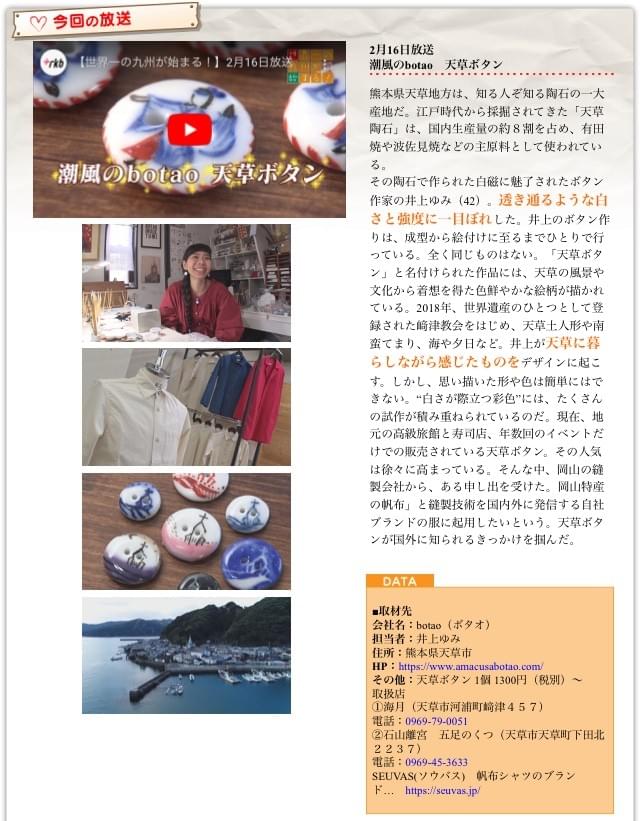This screenshot has height=821, width=640.
Task: Open the seuvas.jp link
Action: point(443,790)
